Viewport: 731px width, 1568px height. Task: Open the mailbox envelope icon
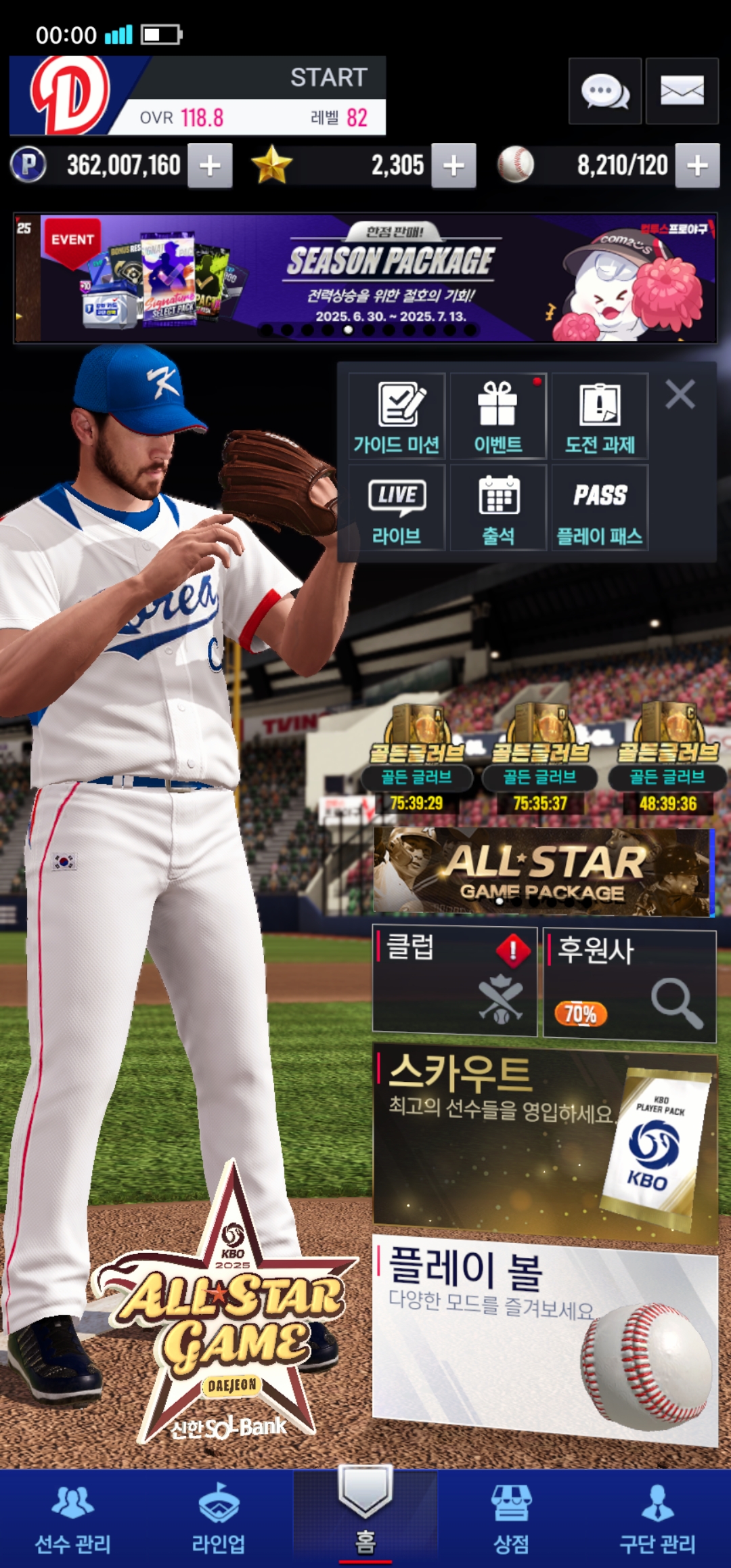[682, 91]
